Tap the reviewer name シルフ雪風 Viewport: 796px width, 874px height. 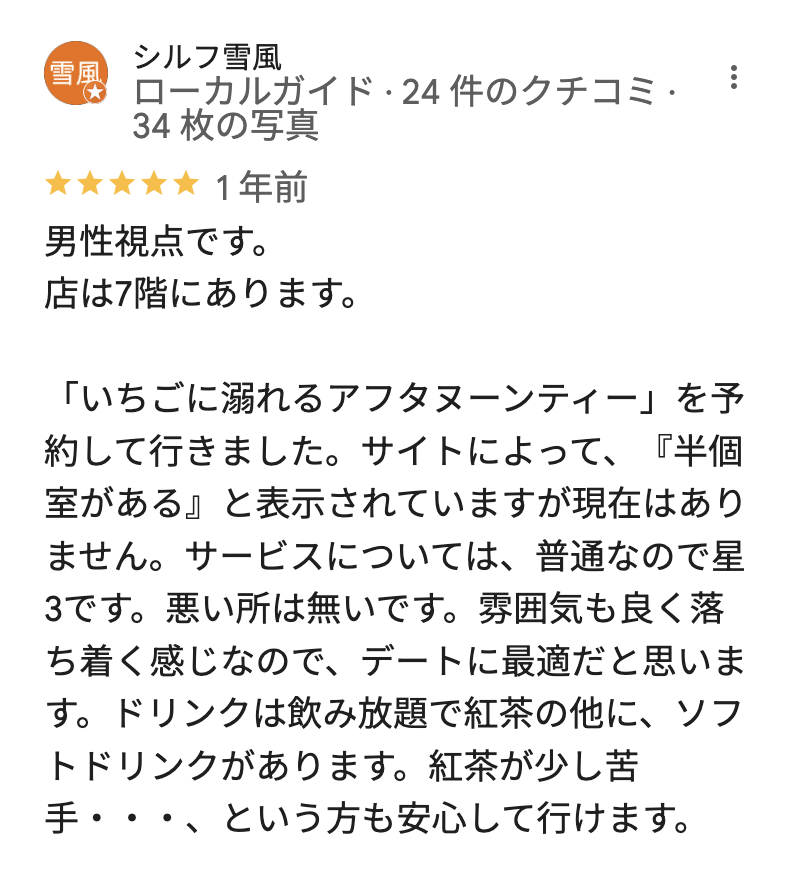coord(209,56)
